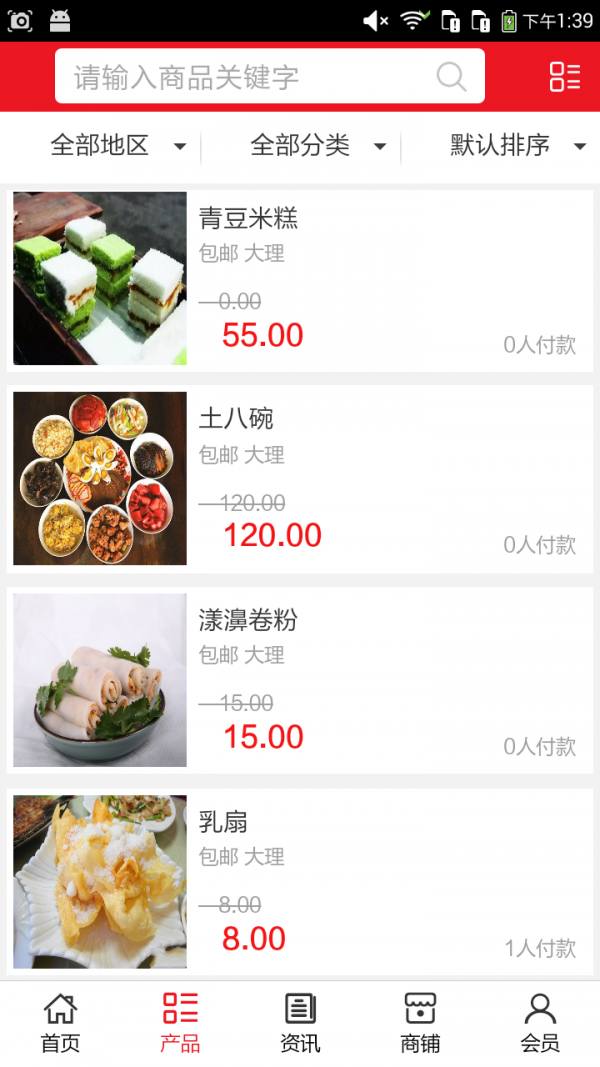Open the 乳扇 product listing

[300, 881]
